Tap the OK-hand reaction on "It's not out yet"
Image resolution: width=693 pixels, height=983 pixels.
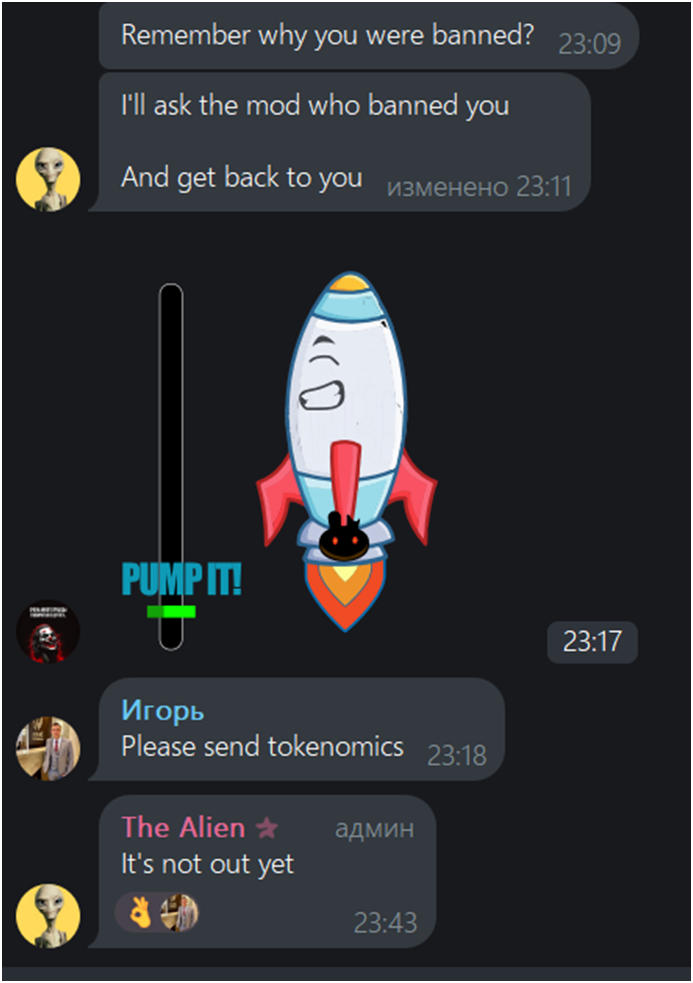tap(141, 912)
